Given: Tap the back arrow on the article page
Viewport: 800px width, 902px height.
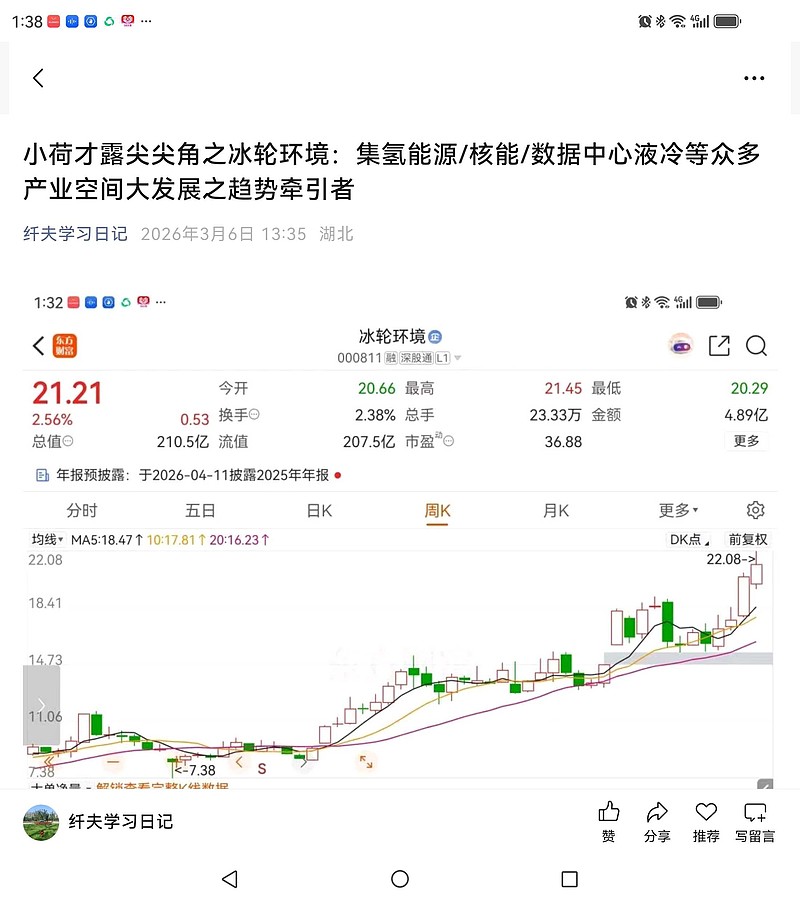Looking at the screenshot, I should pyautogui.click(x=38, y=77).
